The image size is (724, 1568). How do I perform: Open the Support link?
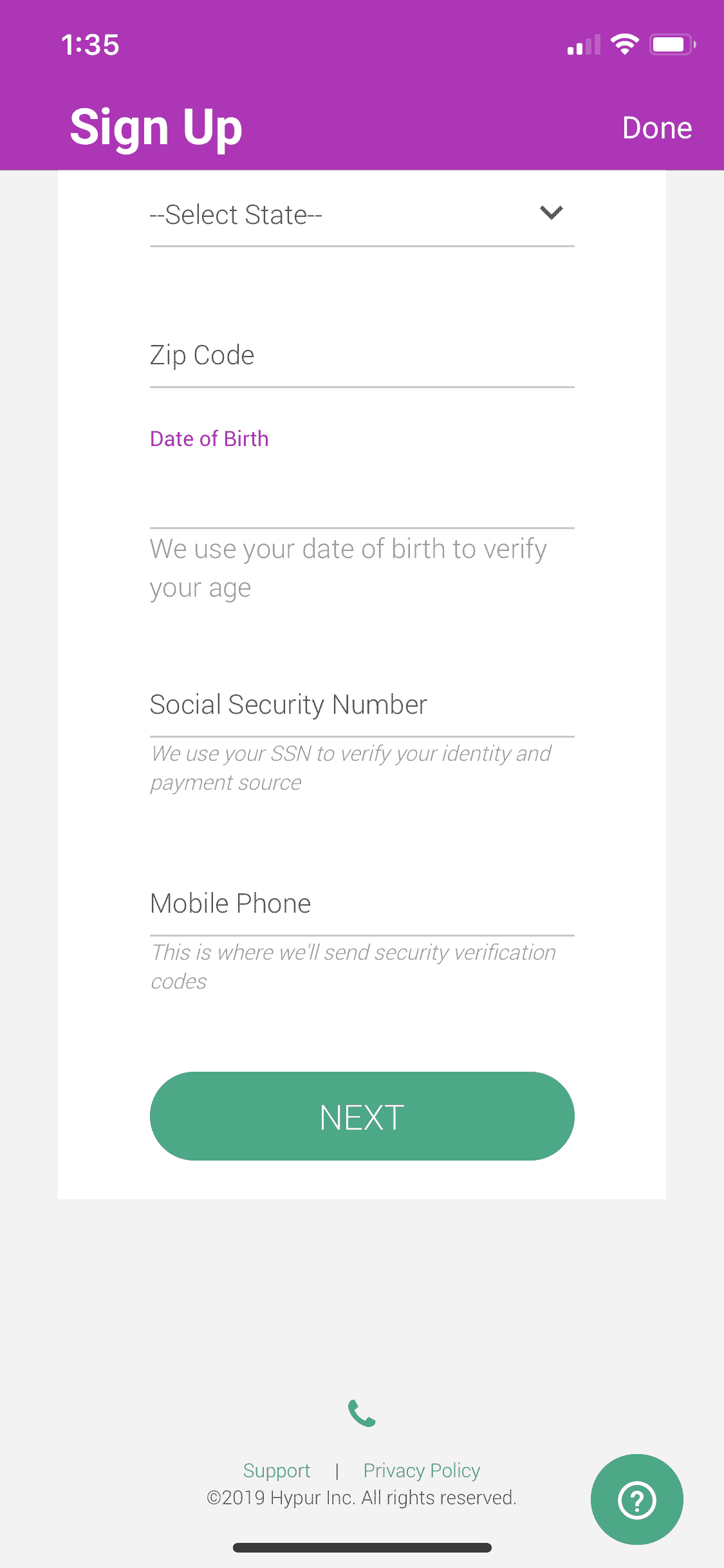click(x=277, y=1471)
